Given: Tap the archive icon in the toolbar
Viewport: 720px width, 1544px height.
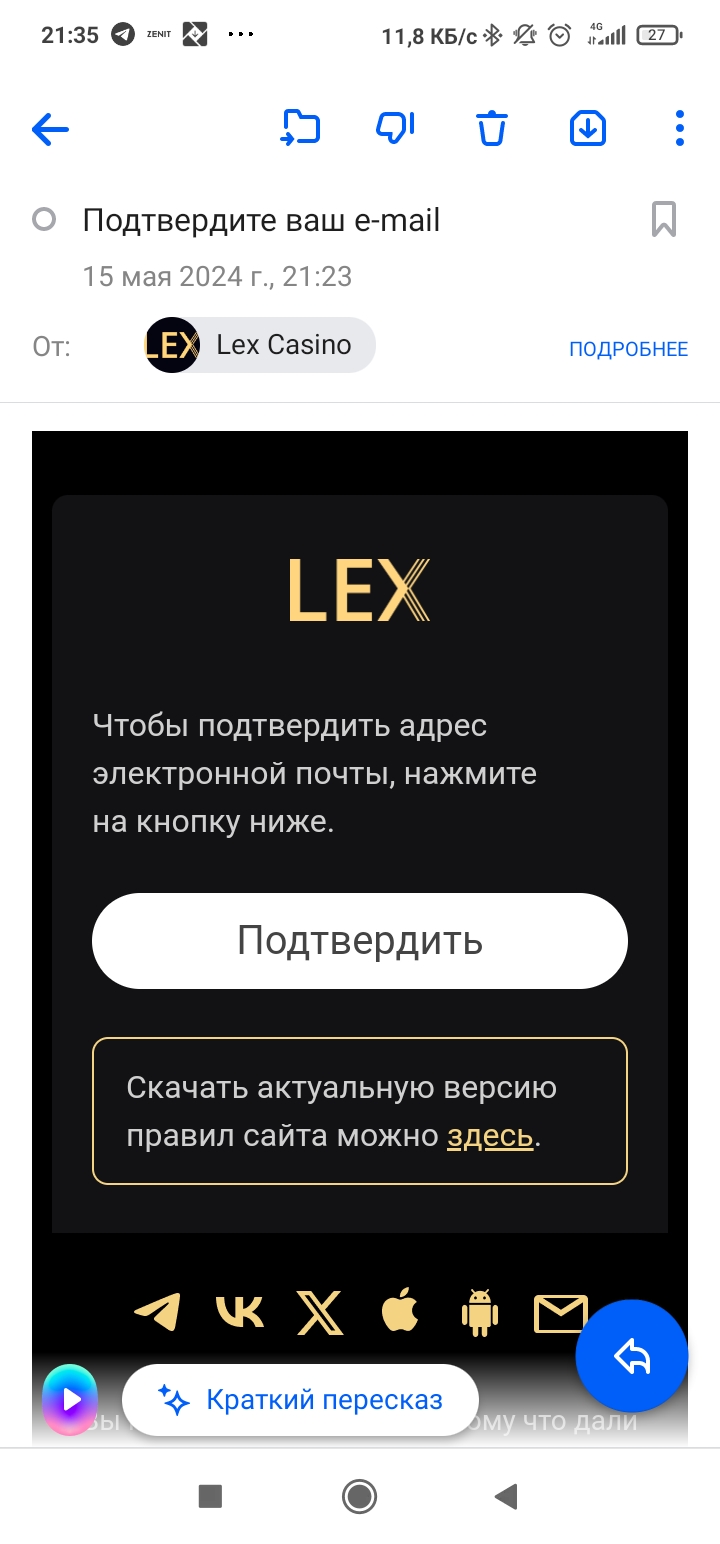Looking at the screenshot, I should tap(587, 128).
